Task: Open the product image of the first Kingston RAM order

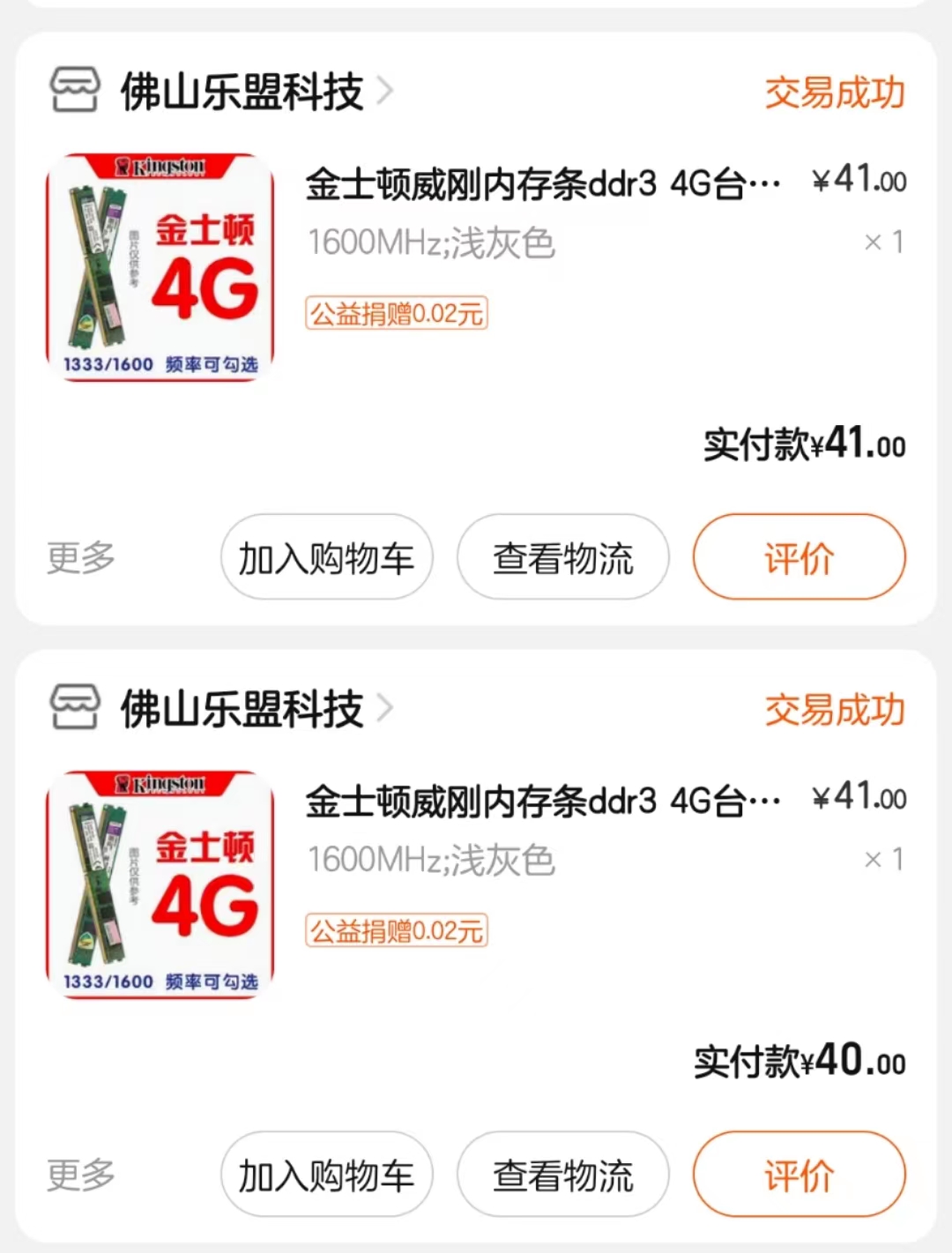Action: [x=160, y=267]
